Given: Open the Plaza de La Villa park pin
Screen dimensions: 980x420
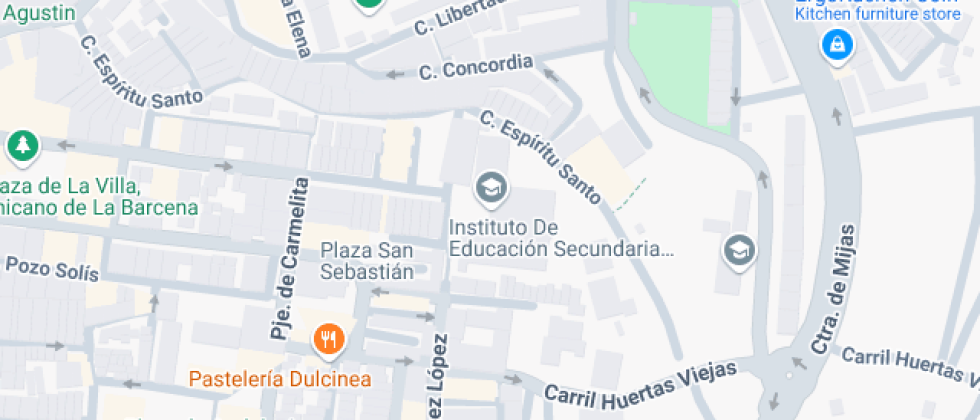Looking at the screenshot, I should (23, 147).
